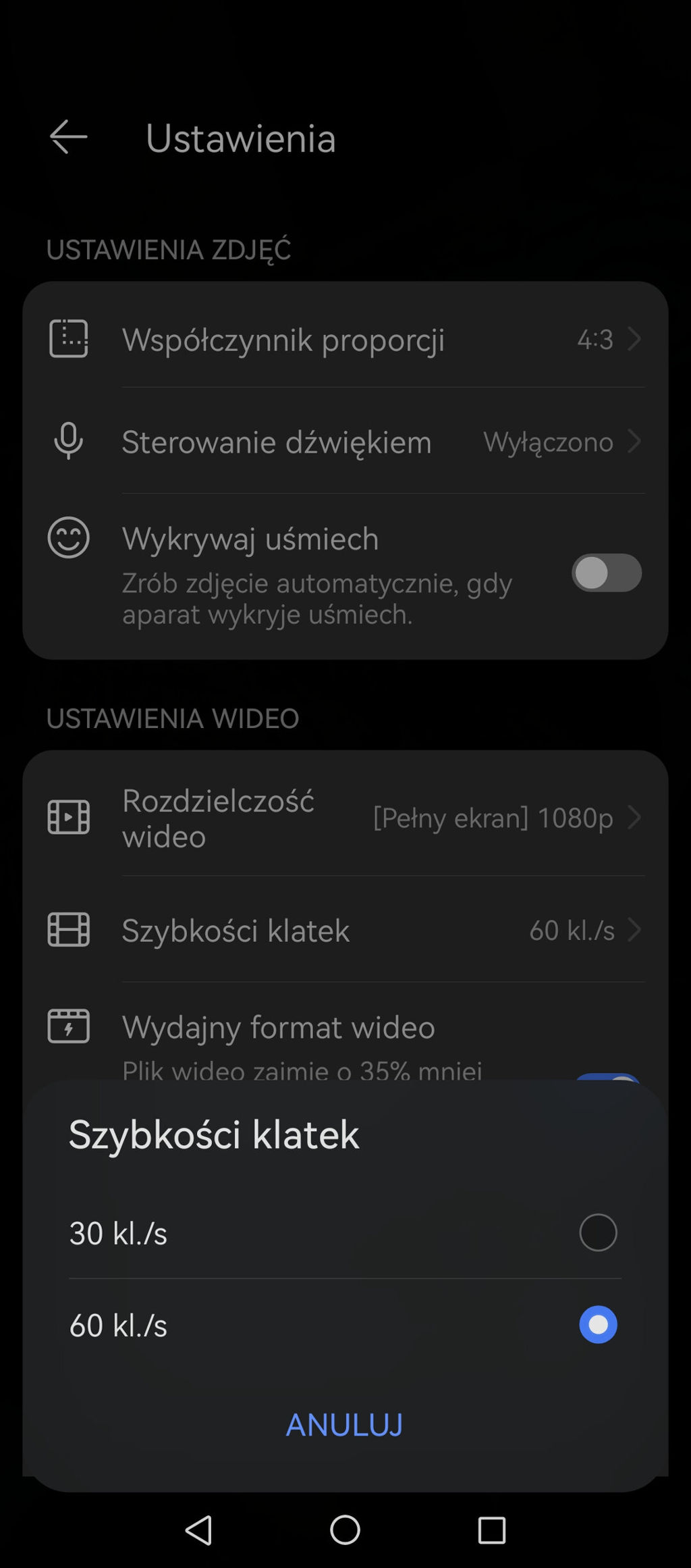This screenshot has height=1568, width=691.
Task: Dismiss dialog with ANULUJ button
Action: tap(344, 1425)
